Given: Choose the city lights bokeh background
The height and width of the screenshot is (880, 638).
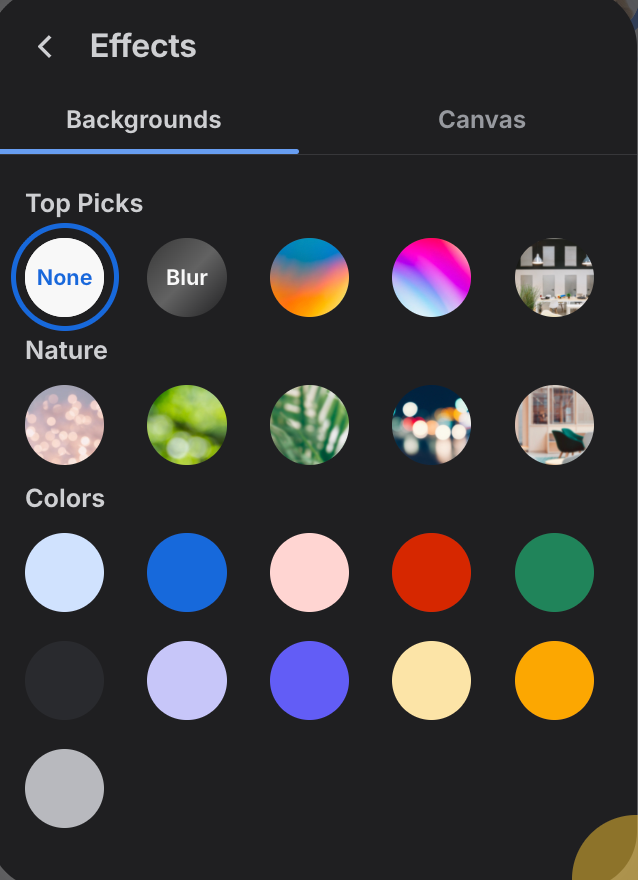Looking at the screenshot, I should click(x=432, y=425).
